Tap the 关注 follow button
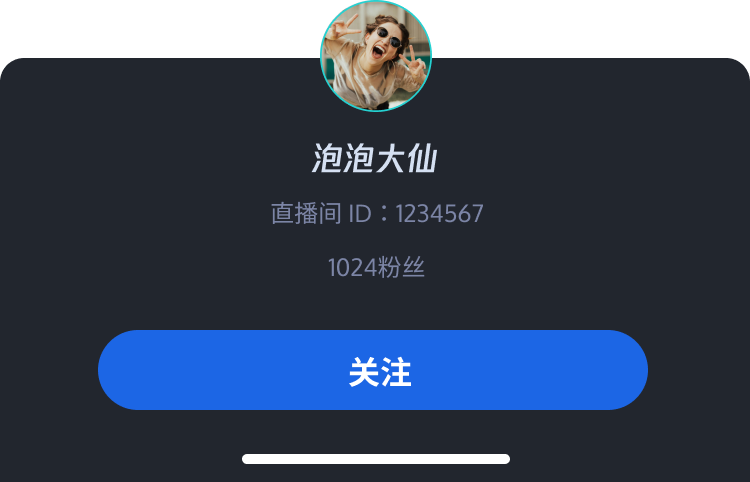This screenshot has width=750, height=482. 373,370
